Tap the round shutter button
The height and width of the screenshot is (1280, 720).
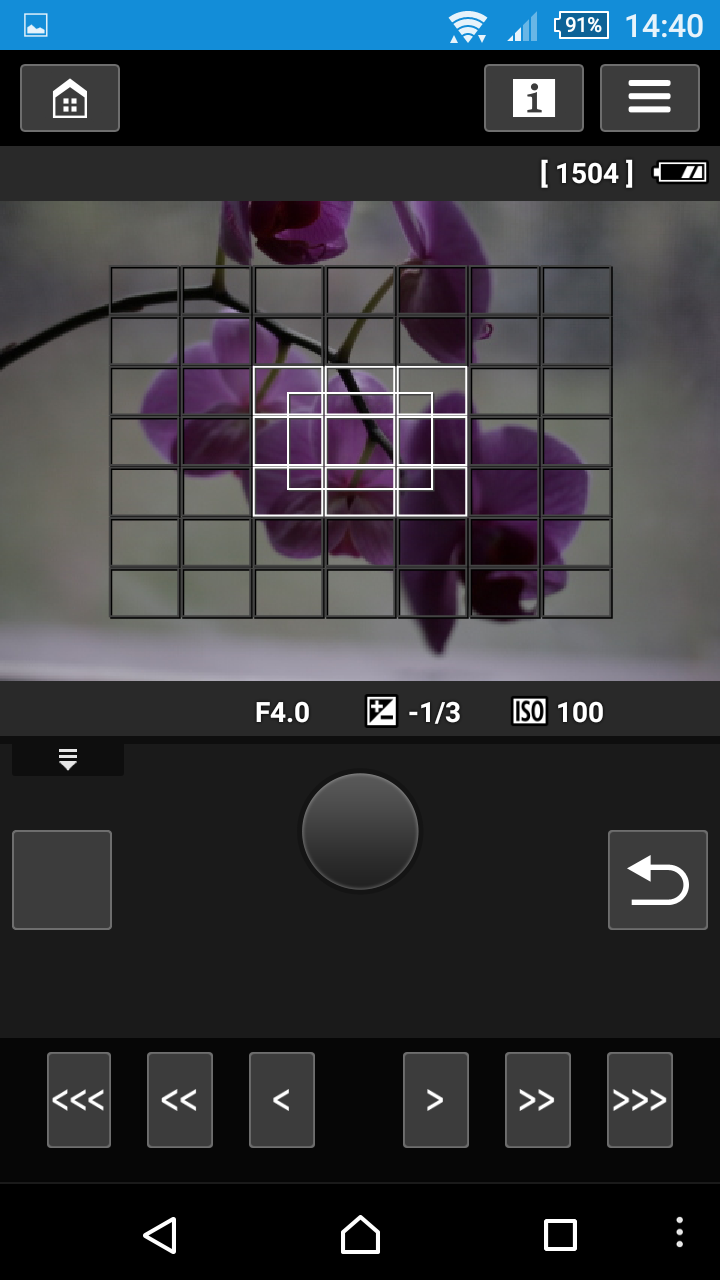pos(360,831)
